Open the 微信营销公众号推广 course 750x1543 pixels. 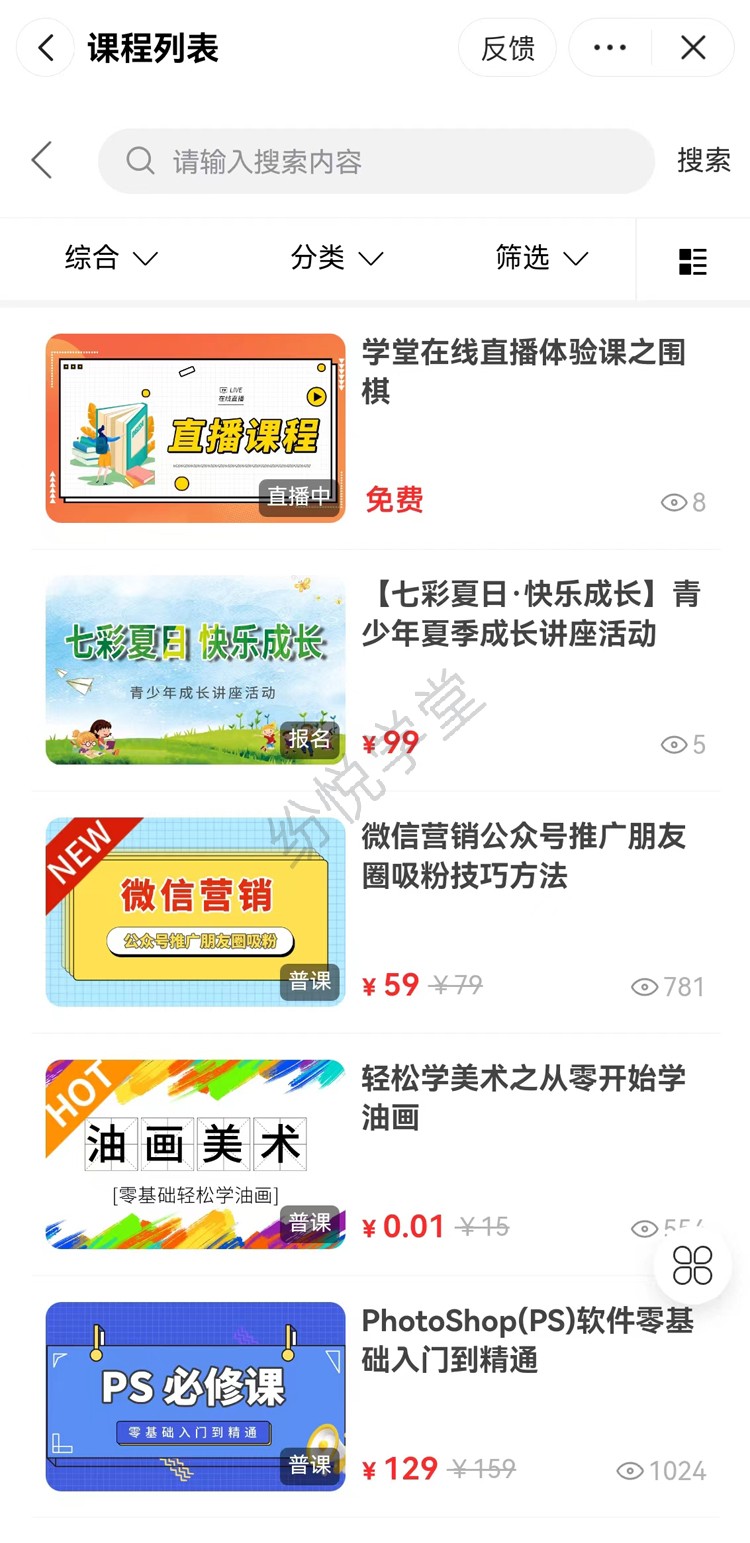click(375, 912)
